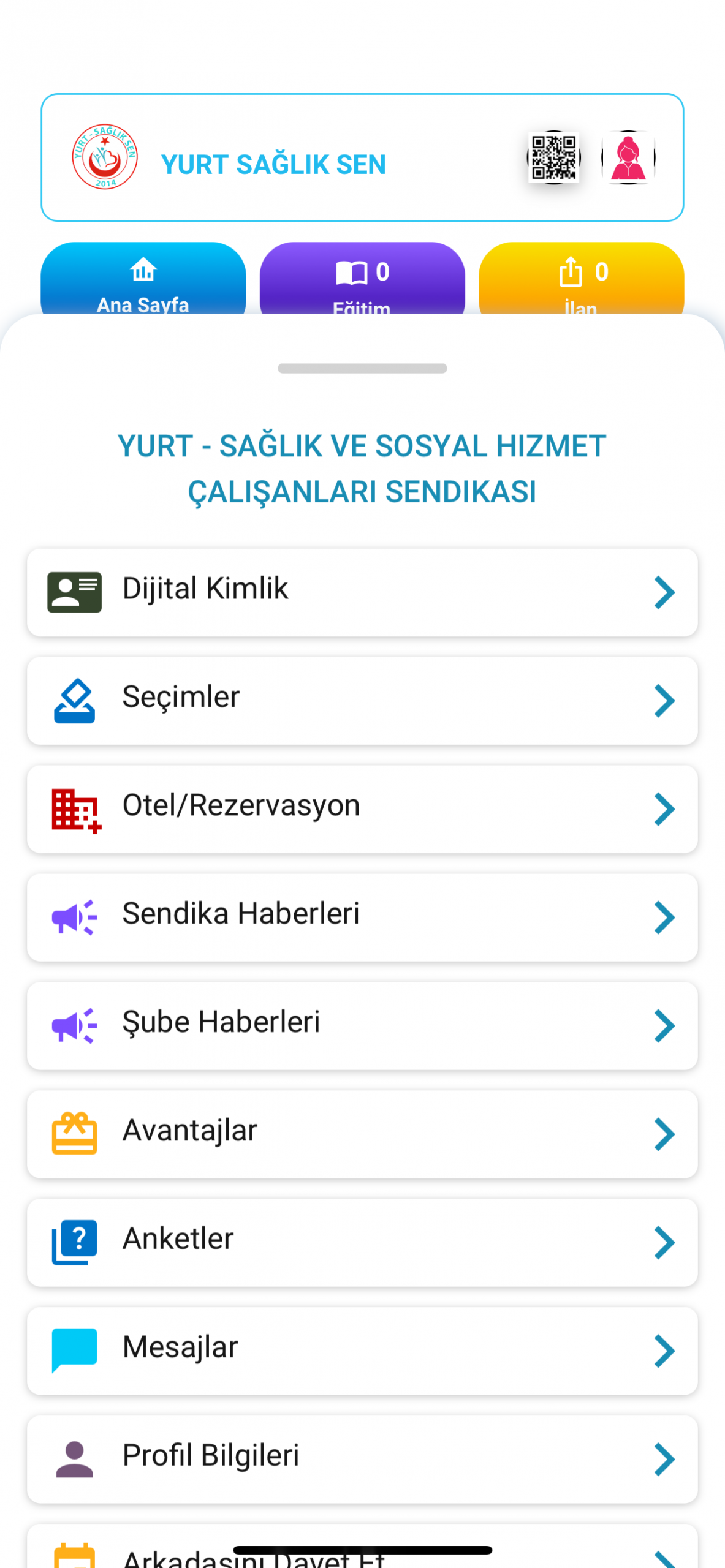Image resolution: width=725 pixels, height=1568 pixels.
Task: View Sendika Haberleri
Action: tap(362, 917)
